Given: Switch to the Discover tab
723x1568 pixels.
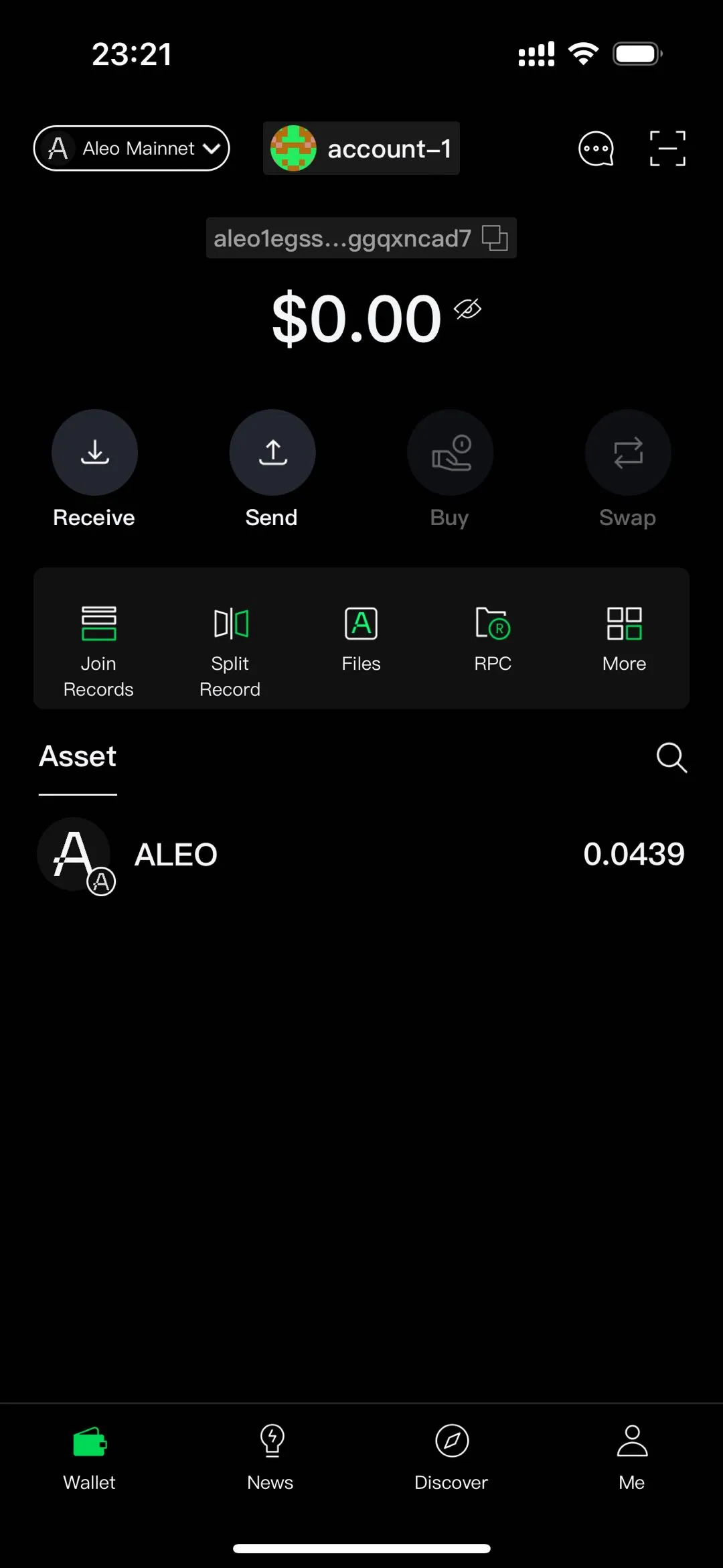Looking at the screenshot, I should click(x=451, y=1460).
